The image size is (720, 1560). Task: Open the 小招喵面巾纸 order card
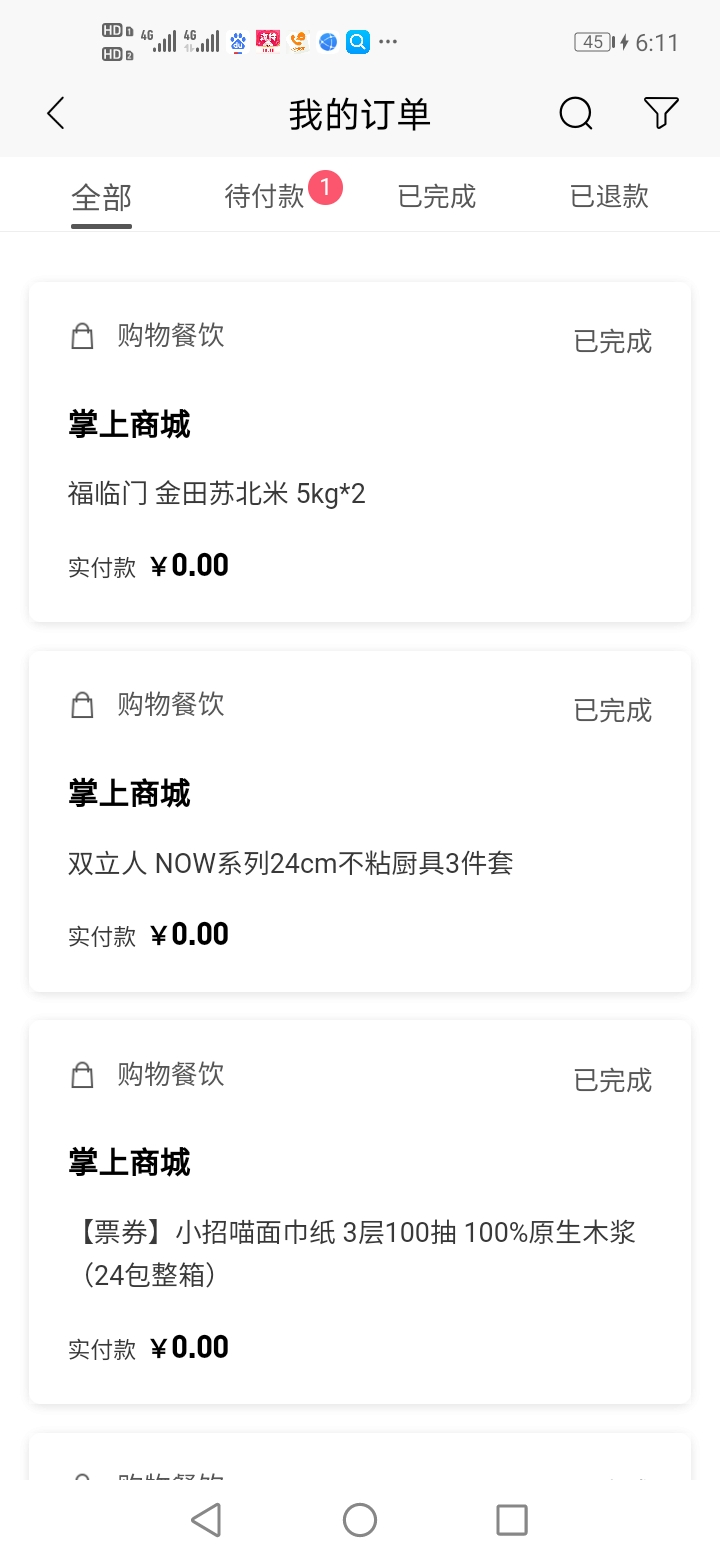360,1211
